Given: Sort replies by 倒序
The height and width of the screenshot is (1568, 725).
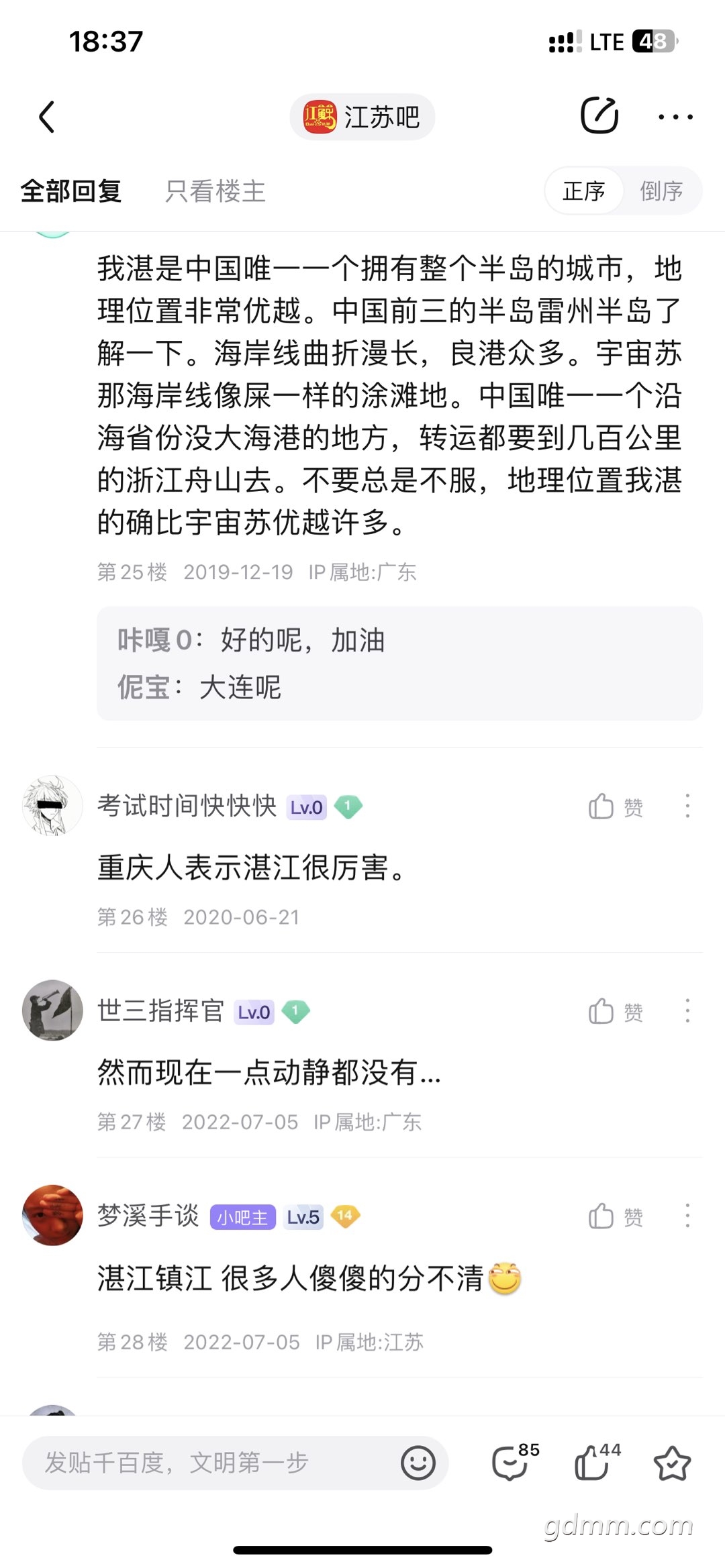Looking at the screenshot, I should pyautogui.click(x=661, y=191).
